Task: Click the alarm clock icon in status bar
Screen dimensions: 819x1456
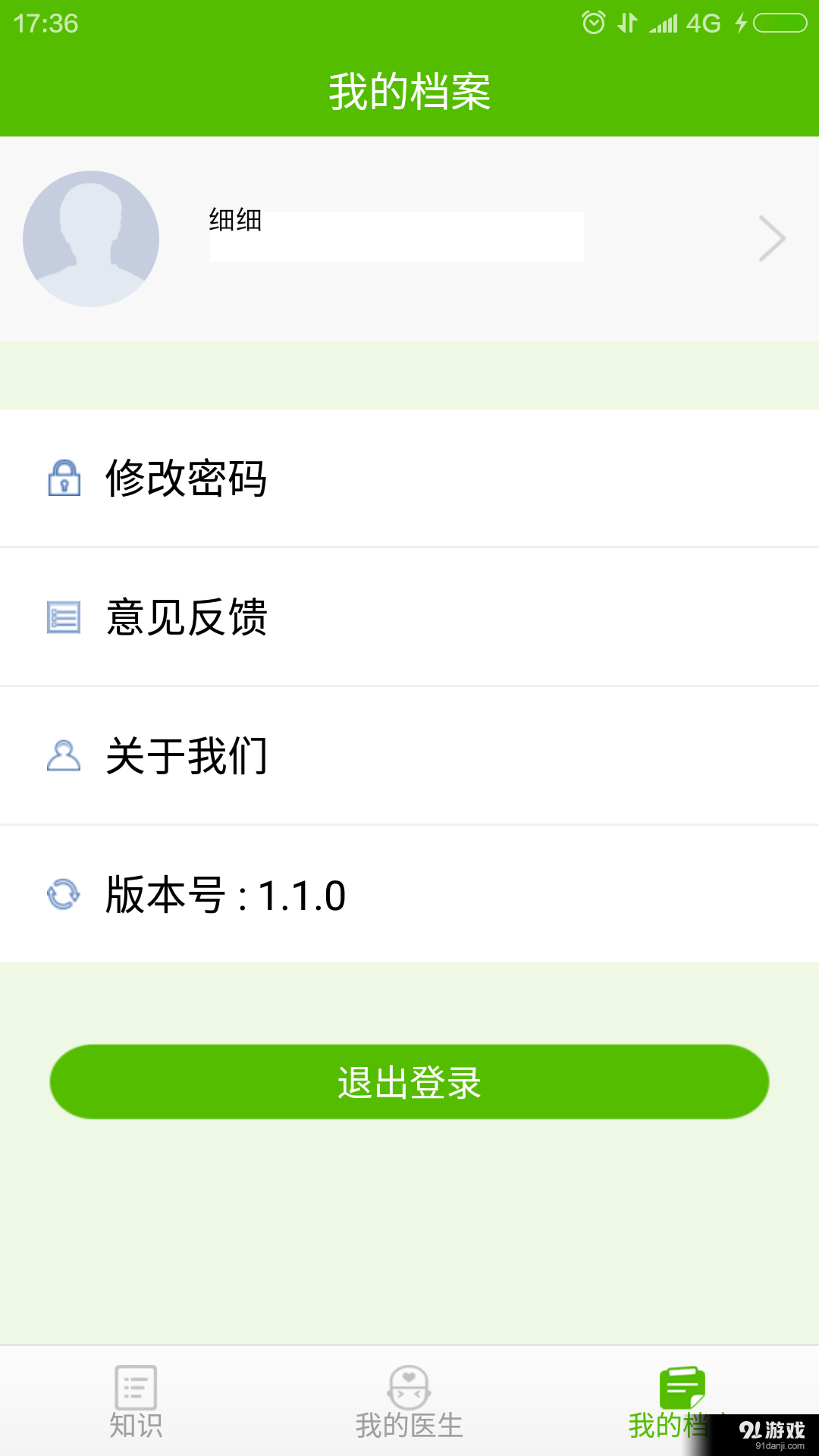Action: (x=594, y=23)
